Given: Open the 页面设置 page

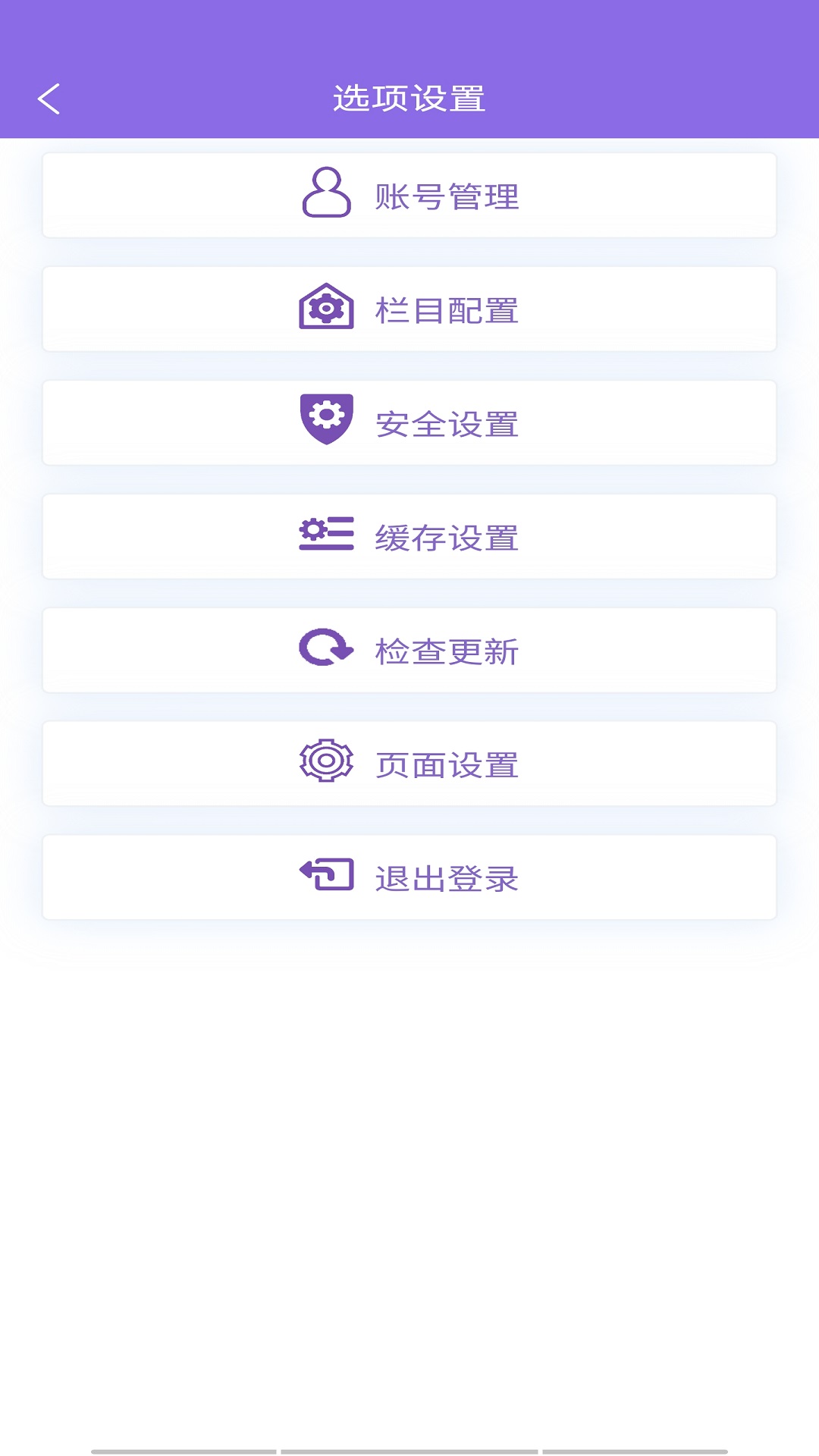Looking at the screenshot, I should click(x=409, y=763).
